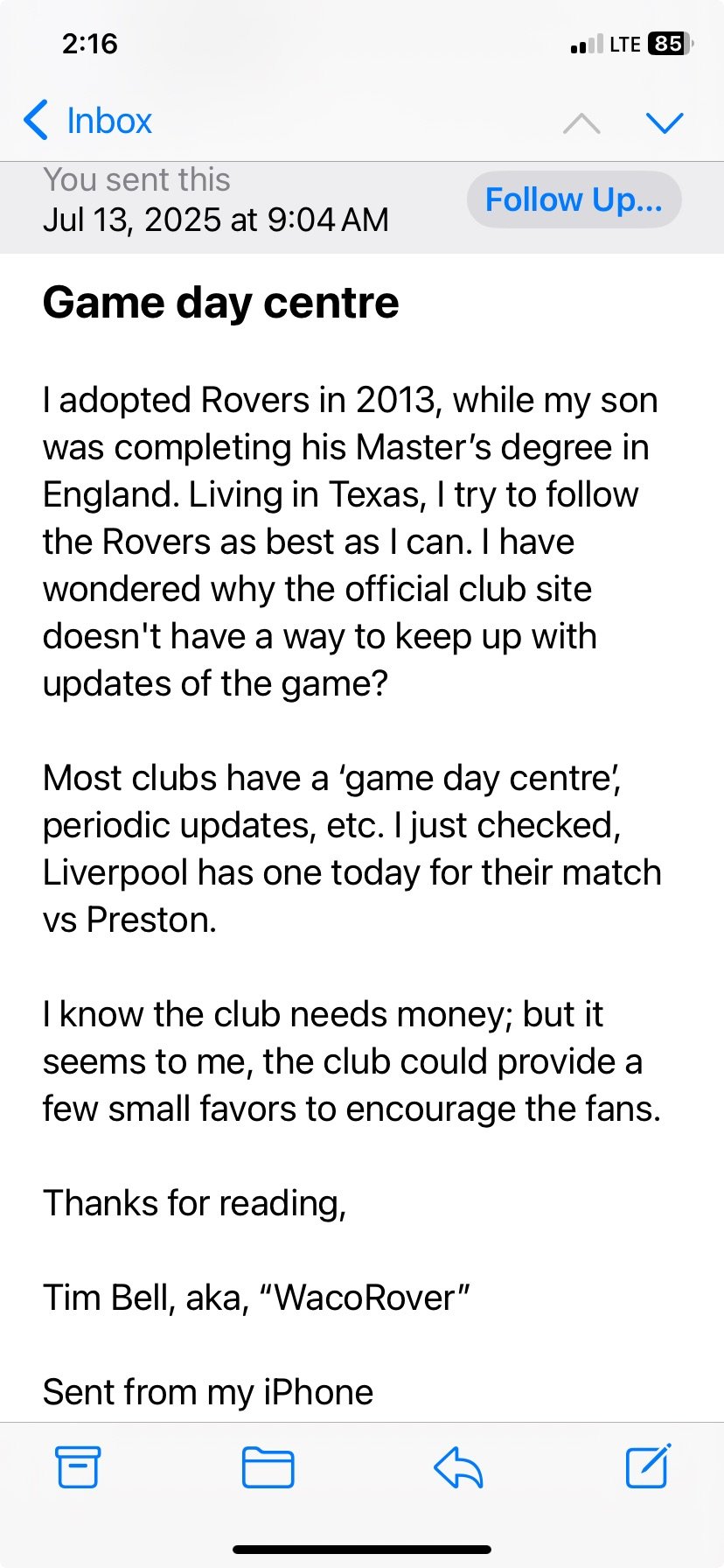Jump to the next message with down arrow
Viewport: 724px width, 1568px height.
[x=665, y=122]
